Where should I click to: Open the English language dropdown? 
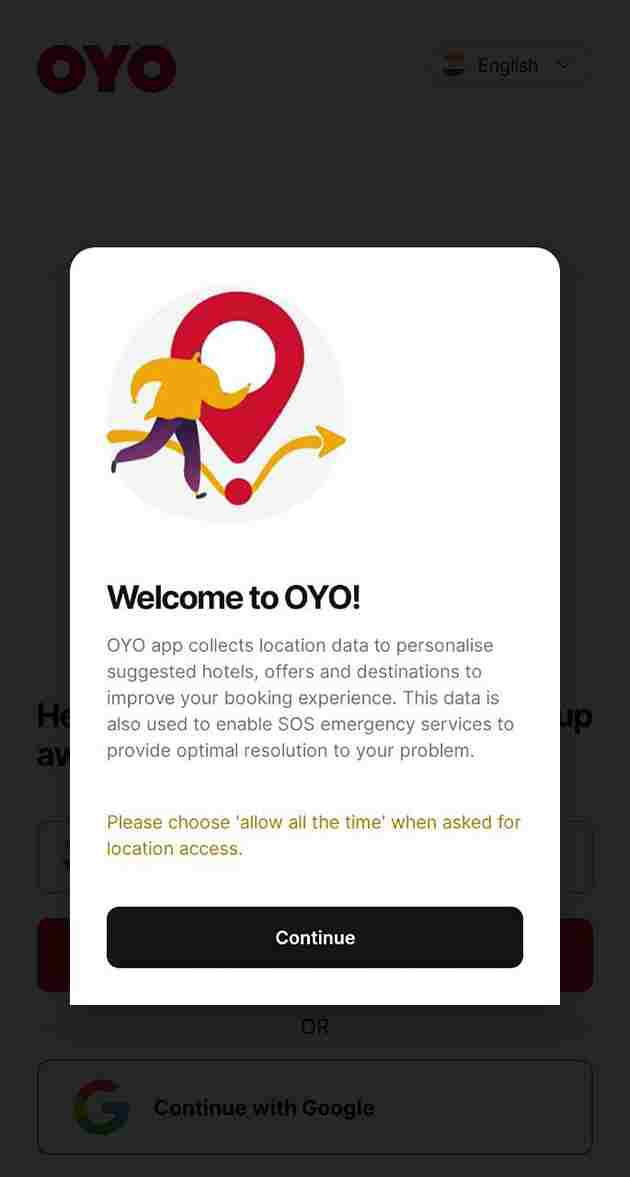click(x=509, y=66)
